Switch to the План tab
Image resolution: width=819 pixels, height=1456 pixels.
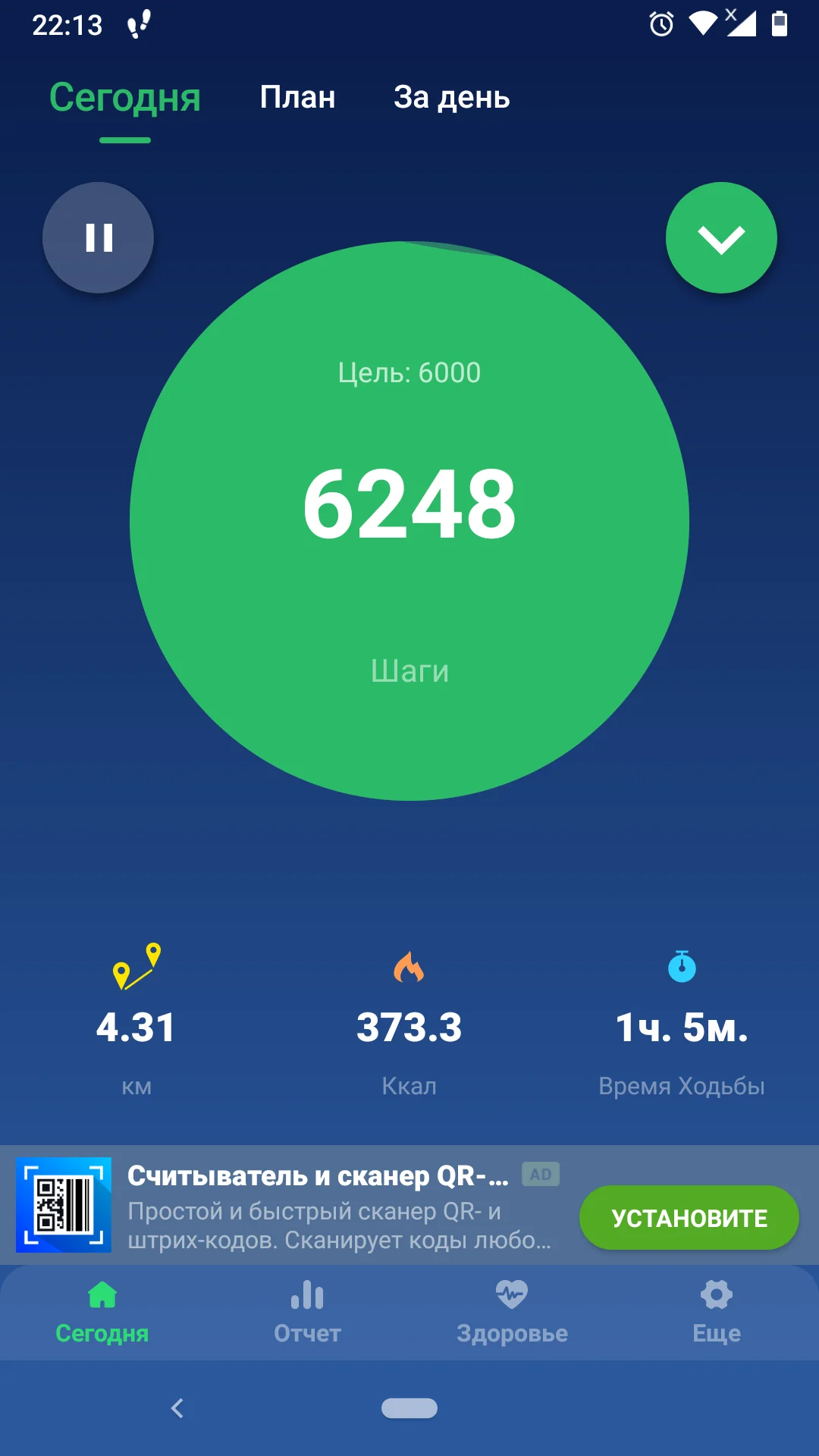click(x=297, y=97)
